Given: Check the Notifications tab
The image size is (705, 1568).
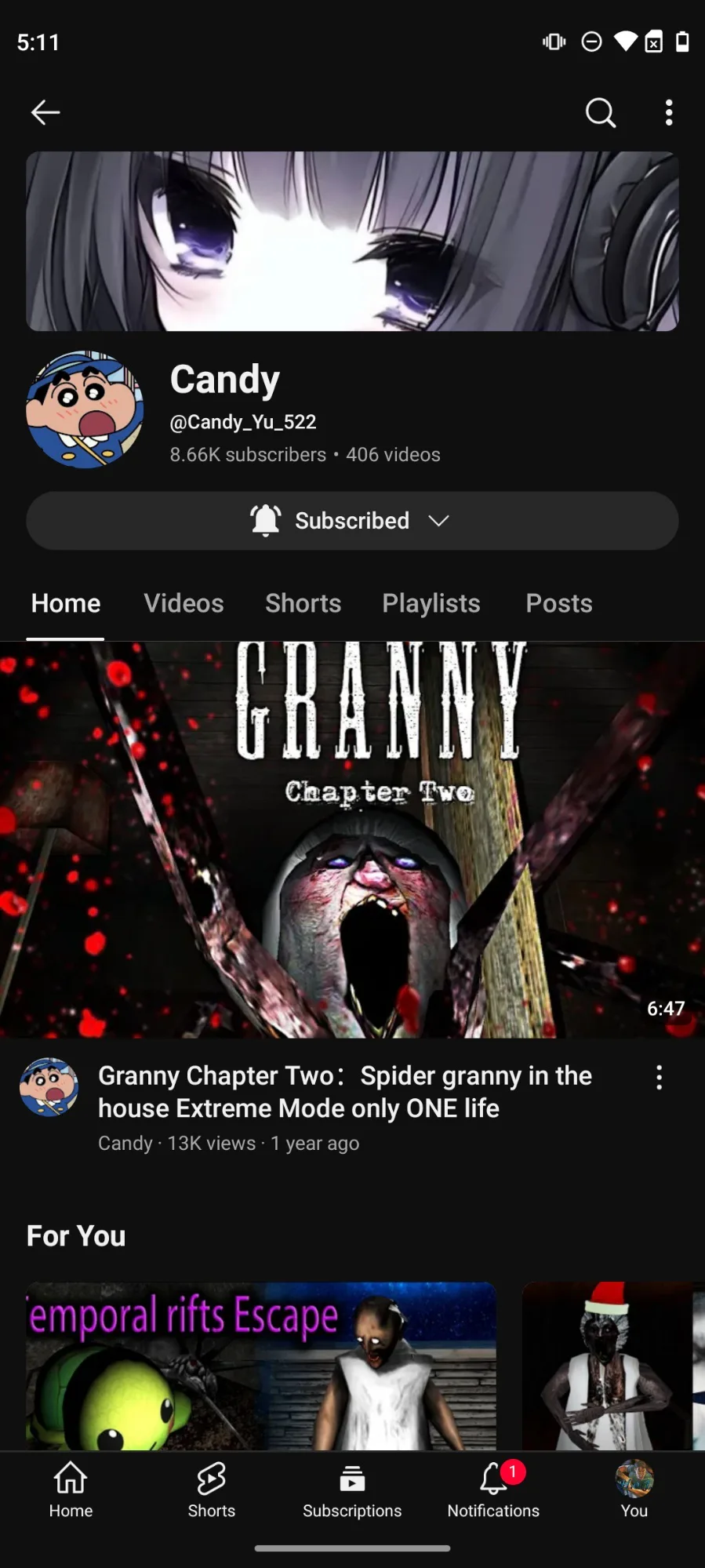Looking at the screenshot, I should [x=493, y=1490].
